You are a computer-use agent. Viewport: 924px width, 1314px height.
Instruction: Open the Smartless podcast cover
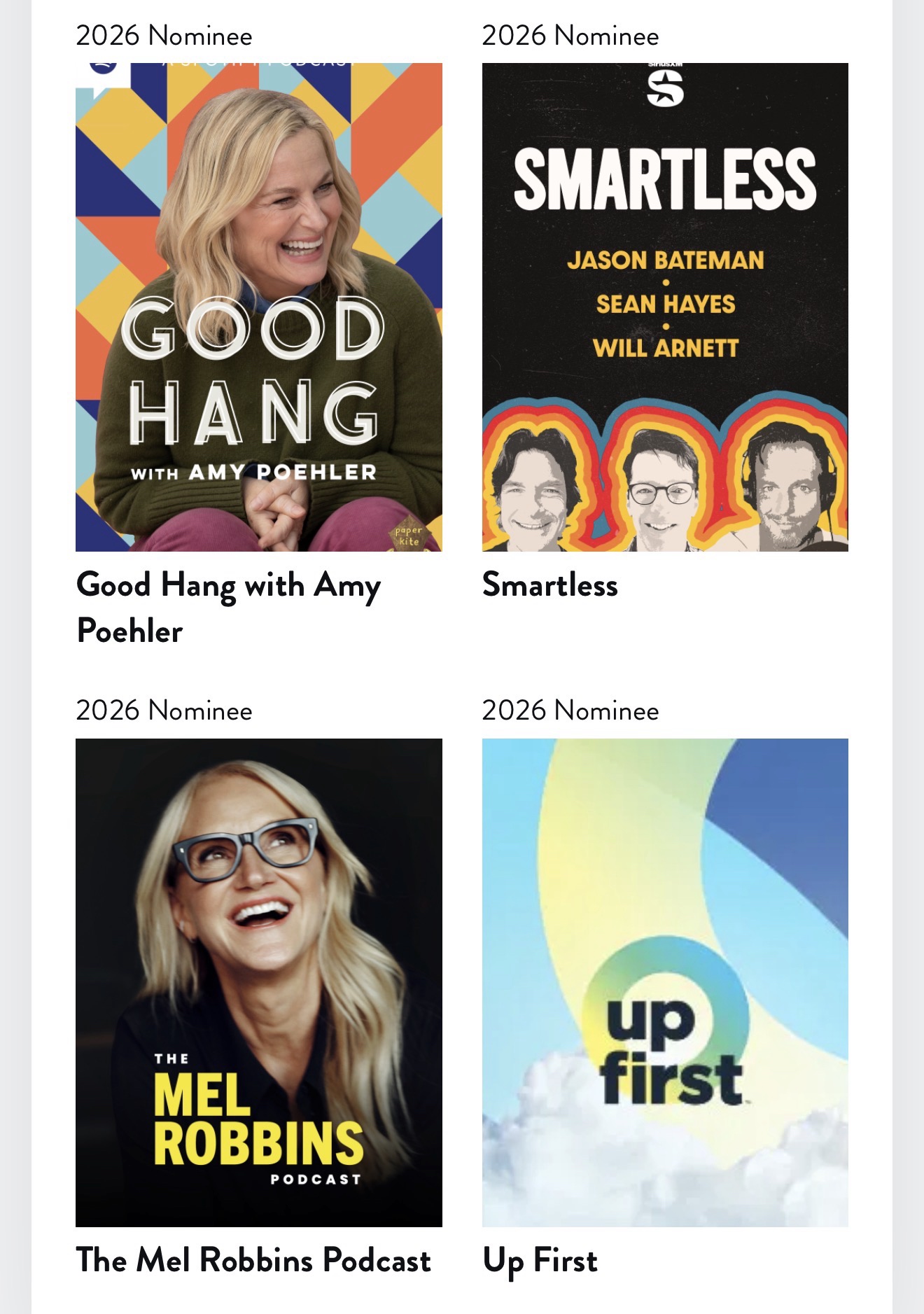664,307
